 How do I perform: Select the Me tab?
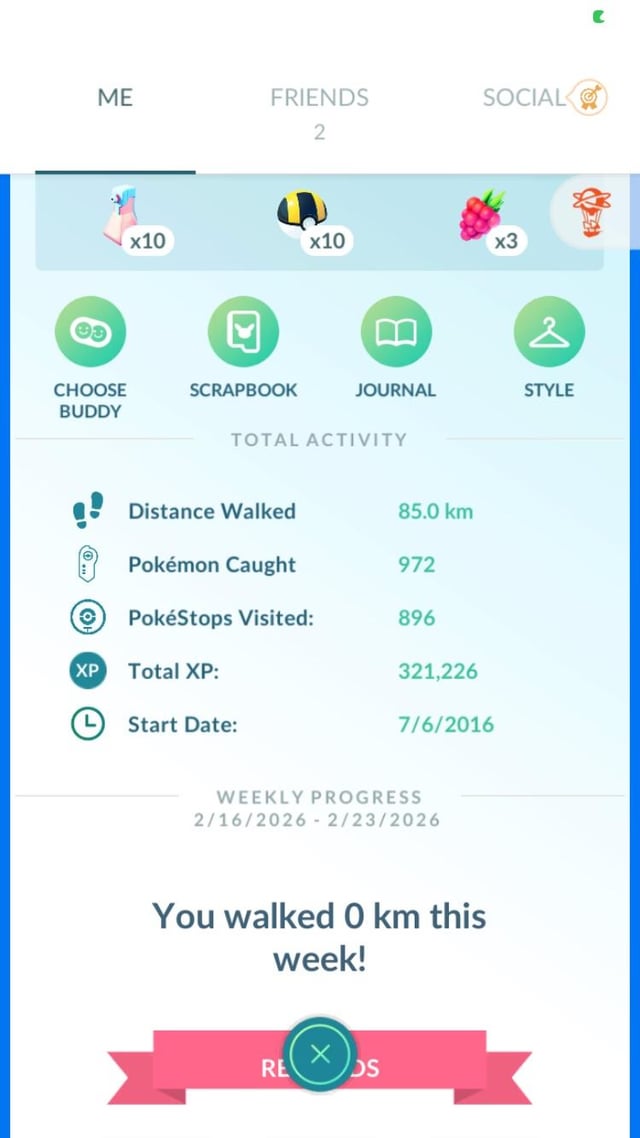(x=115, y=98)
